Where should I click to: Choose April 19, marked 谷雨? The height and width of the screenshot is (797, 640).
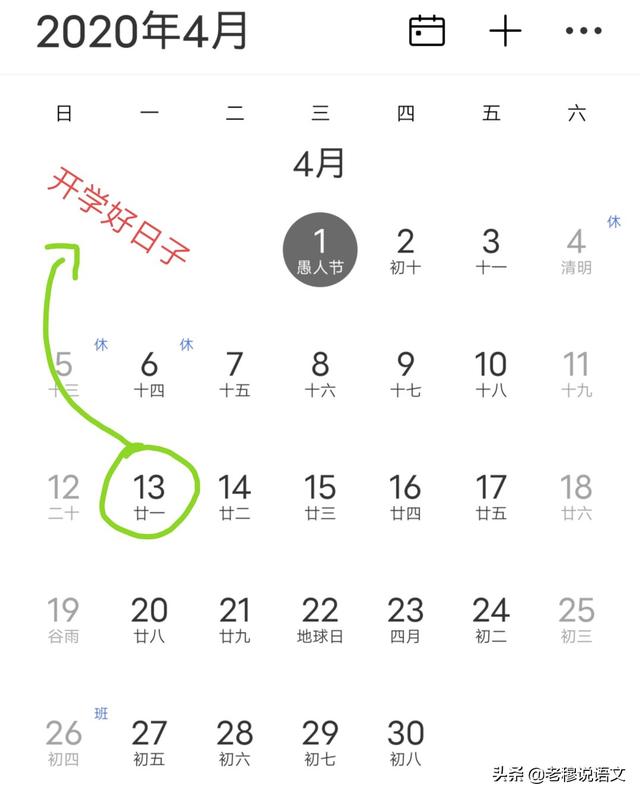coord(64,619)
